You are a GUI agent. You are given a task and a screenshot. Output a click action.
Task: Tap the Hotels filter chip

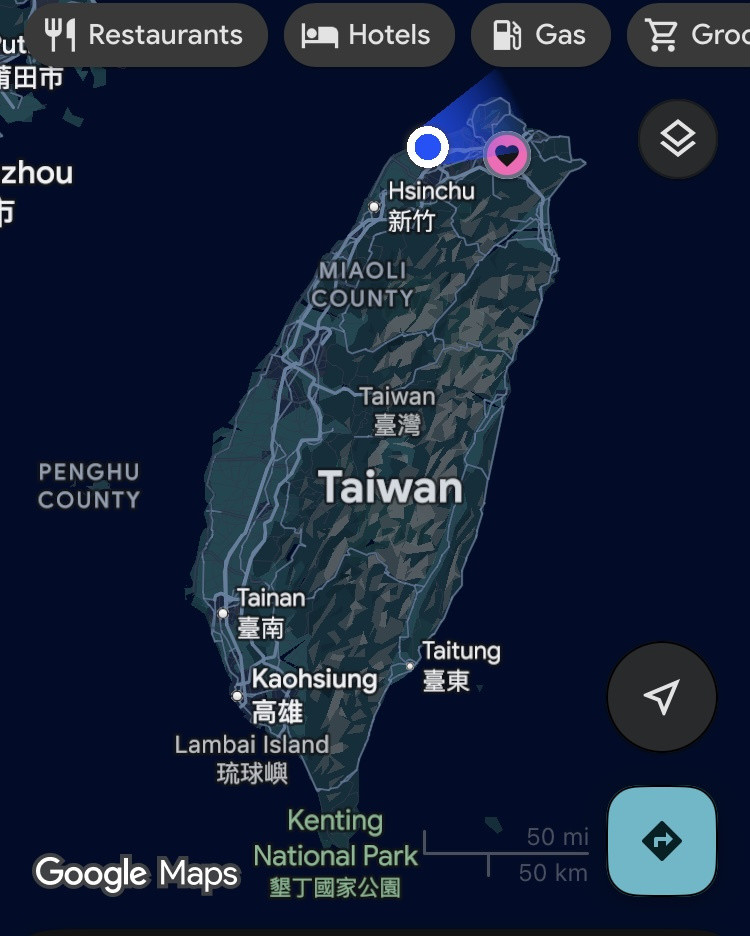(369, 35)
